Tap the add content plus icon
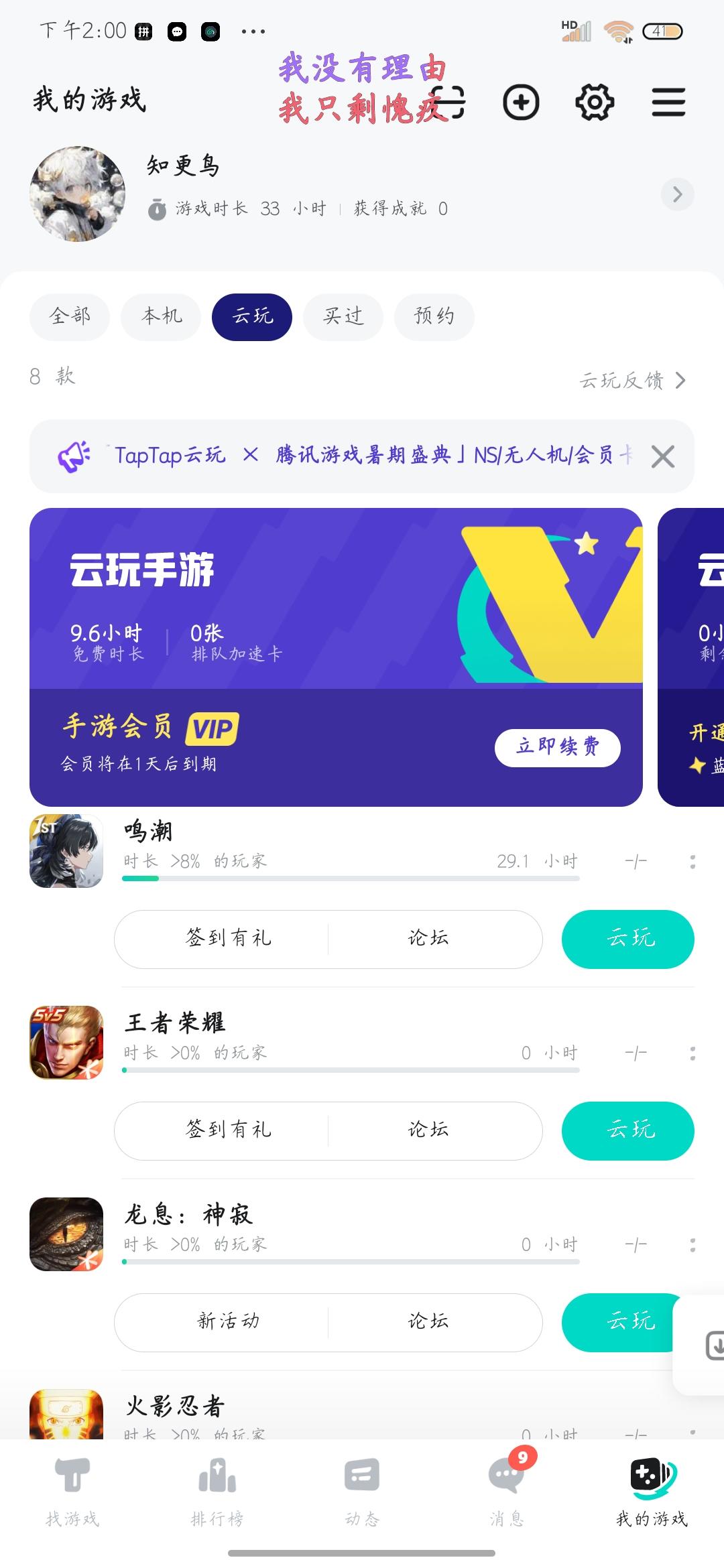Image resolution: width=724 pixels, height=1568 pixels. pos(522,103)
